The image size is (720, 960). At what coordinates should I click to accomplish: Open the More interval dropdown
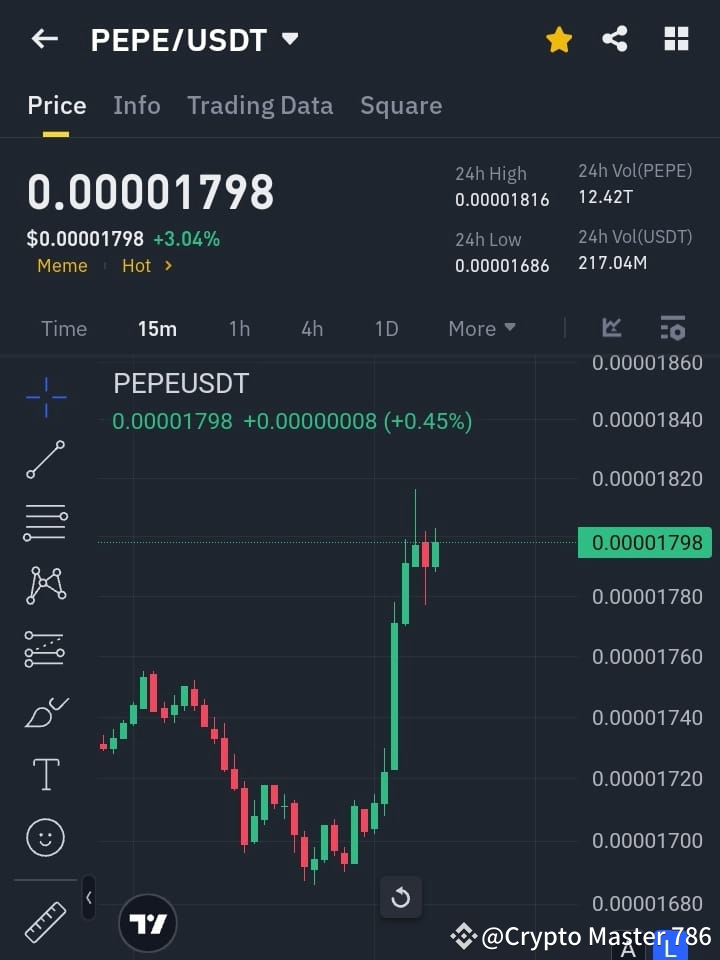[x=481, y=328]
